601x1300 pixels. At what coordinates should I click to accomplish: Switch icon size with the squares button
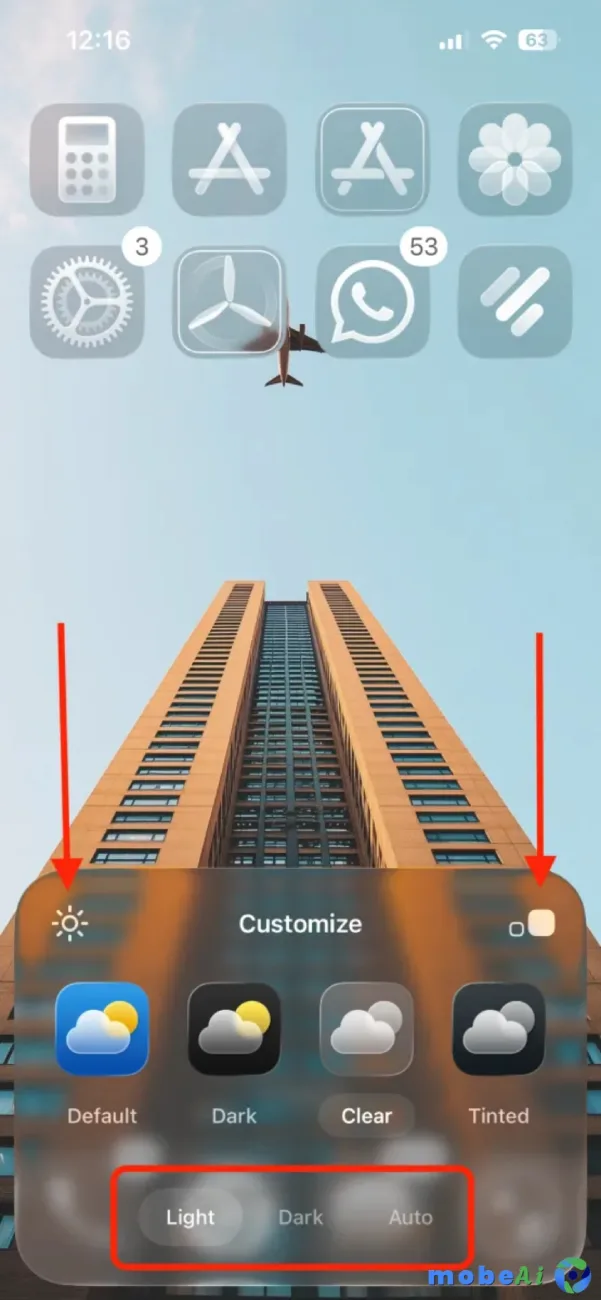point(531,925)
